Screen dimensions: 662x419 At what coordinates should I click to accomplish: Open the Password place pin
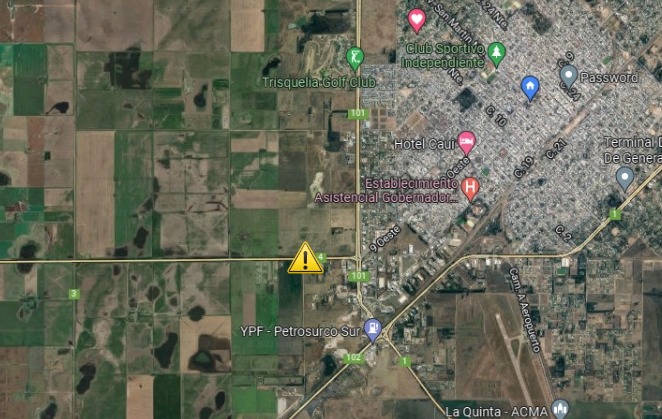point(568,74)
